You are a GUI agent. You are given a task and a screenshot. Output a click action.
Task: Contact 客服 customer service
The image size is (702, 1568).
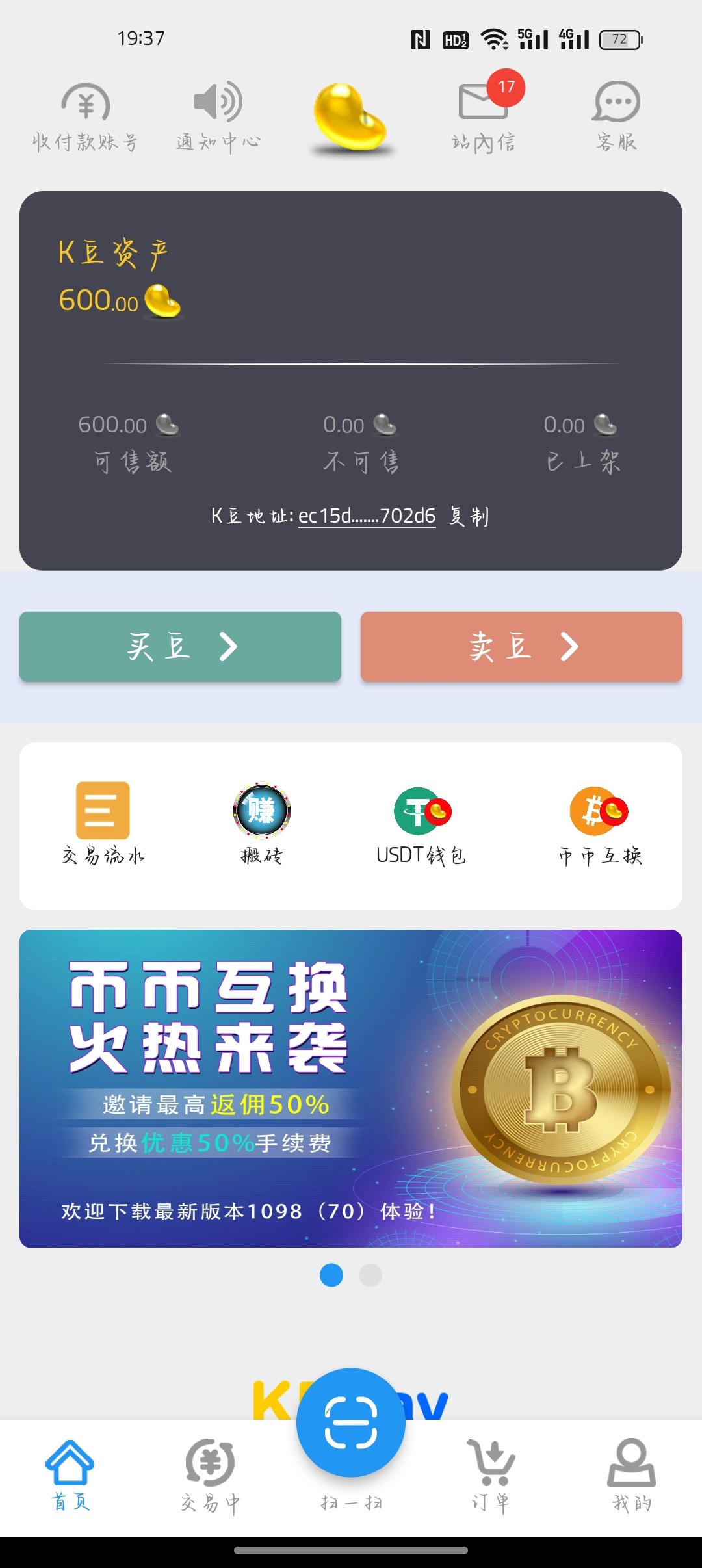tap(615, 114)
